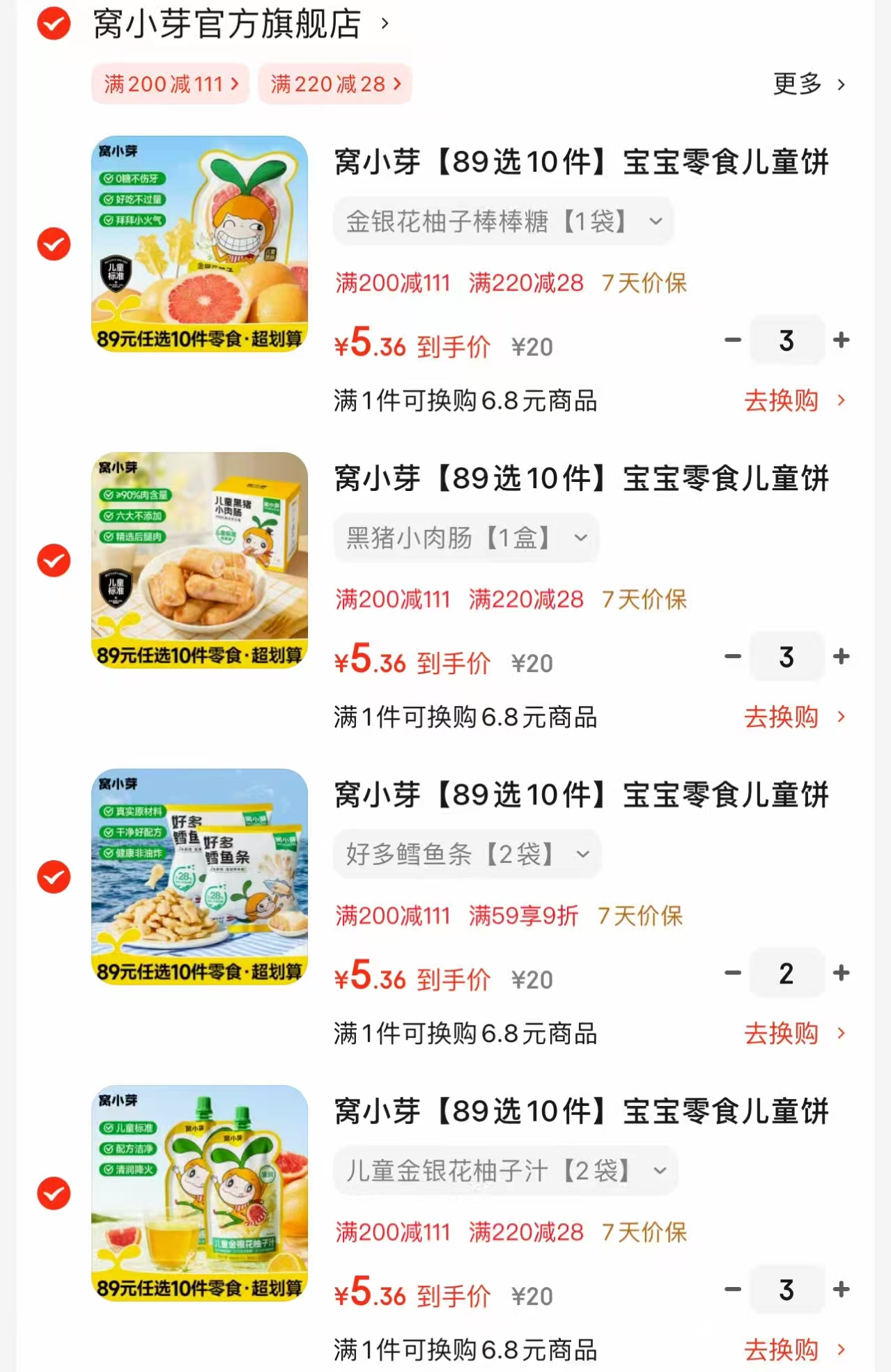891x1372 pixels.
Task: Increase quantity of 好多鳕鱼条 with plus icon
Action: click(842, 973)
